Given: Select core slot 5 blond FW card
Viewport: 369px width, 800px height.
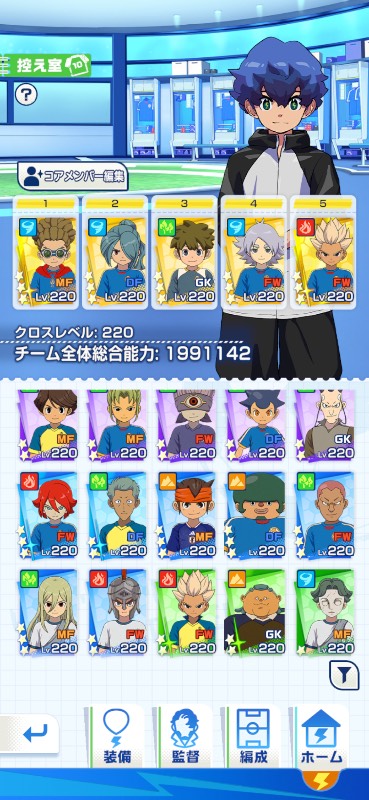Looking at the screenshot, I should 323,253.
